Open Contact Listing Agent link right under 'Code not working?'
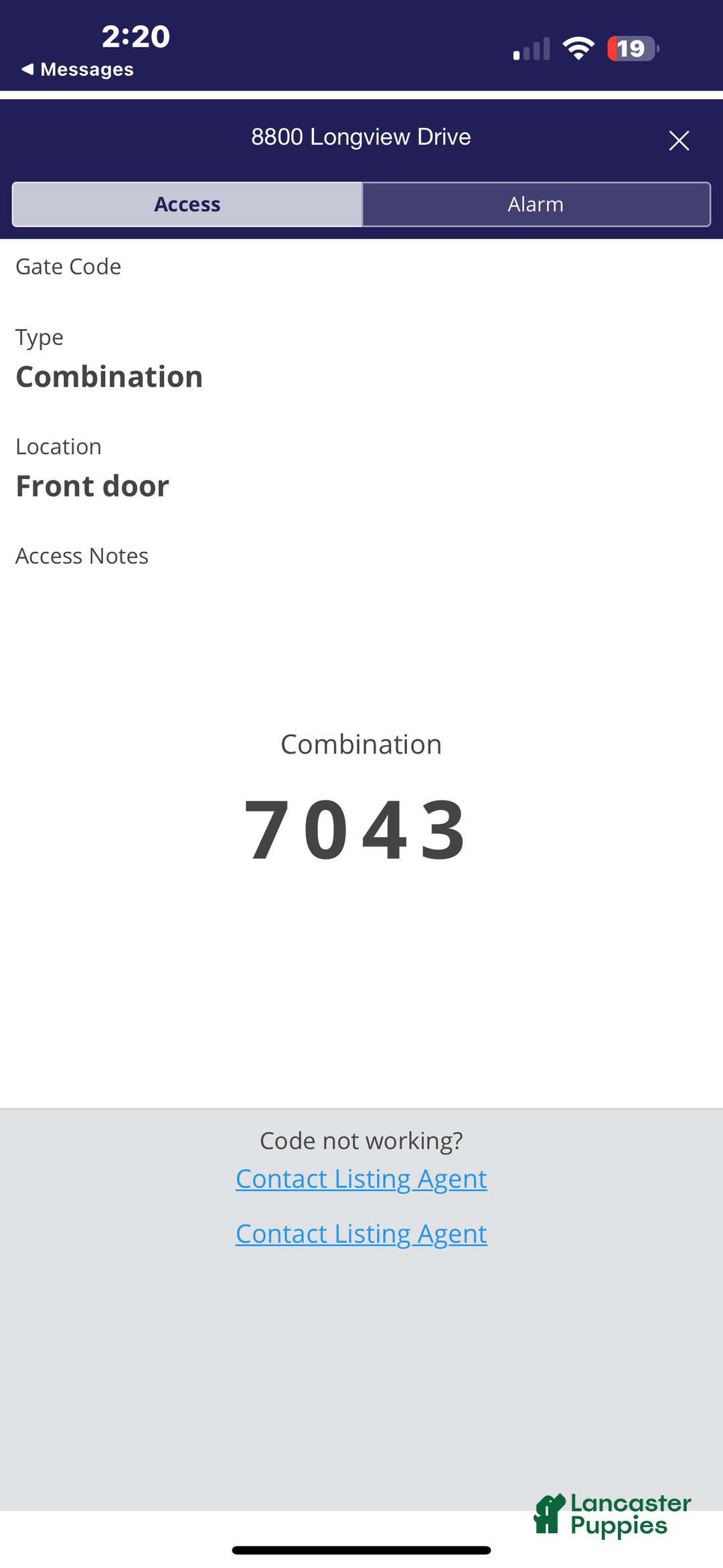723x1568 pixels. (x=361, y=1179)
